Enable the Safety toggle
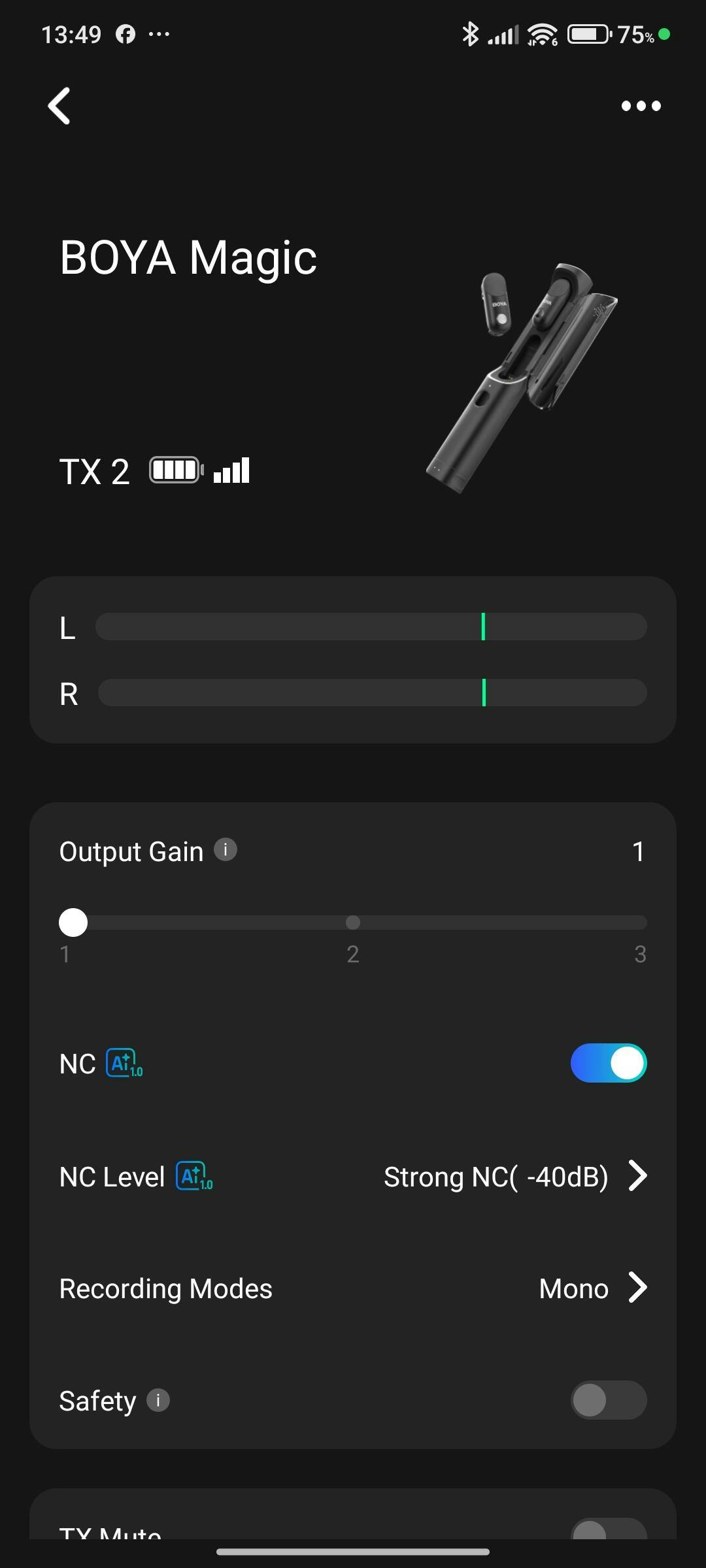 tap(609, 1400)
